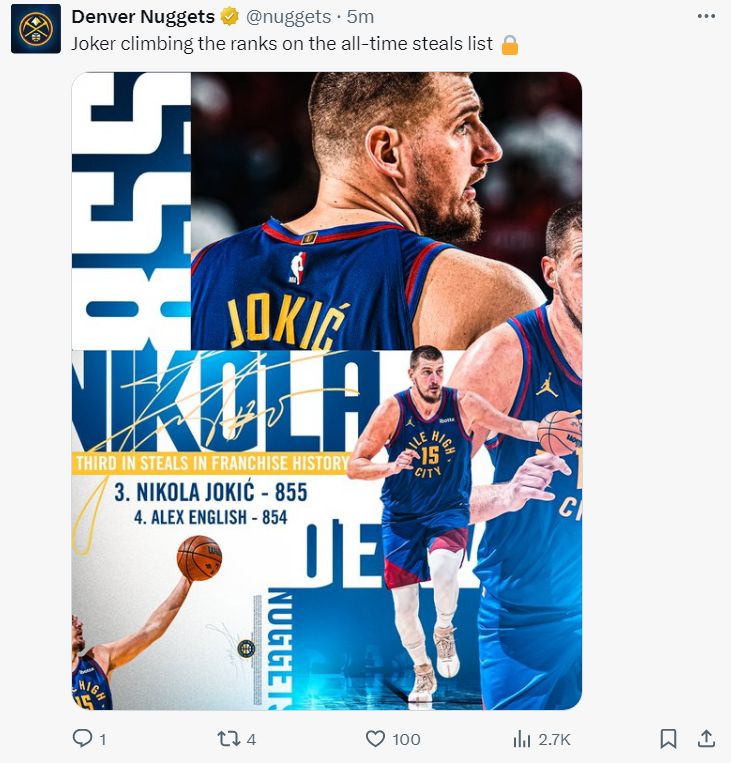Open the Denver Nuggets profile avatar

[36, 29]
